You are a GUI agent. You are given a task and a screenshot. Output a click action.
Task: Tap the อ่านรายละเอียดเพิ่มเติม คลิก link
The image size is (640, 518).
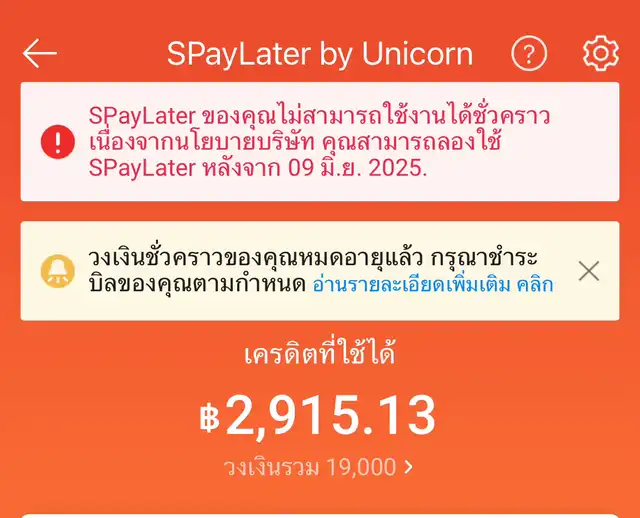(x=433, y=285)
